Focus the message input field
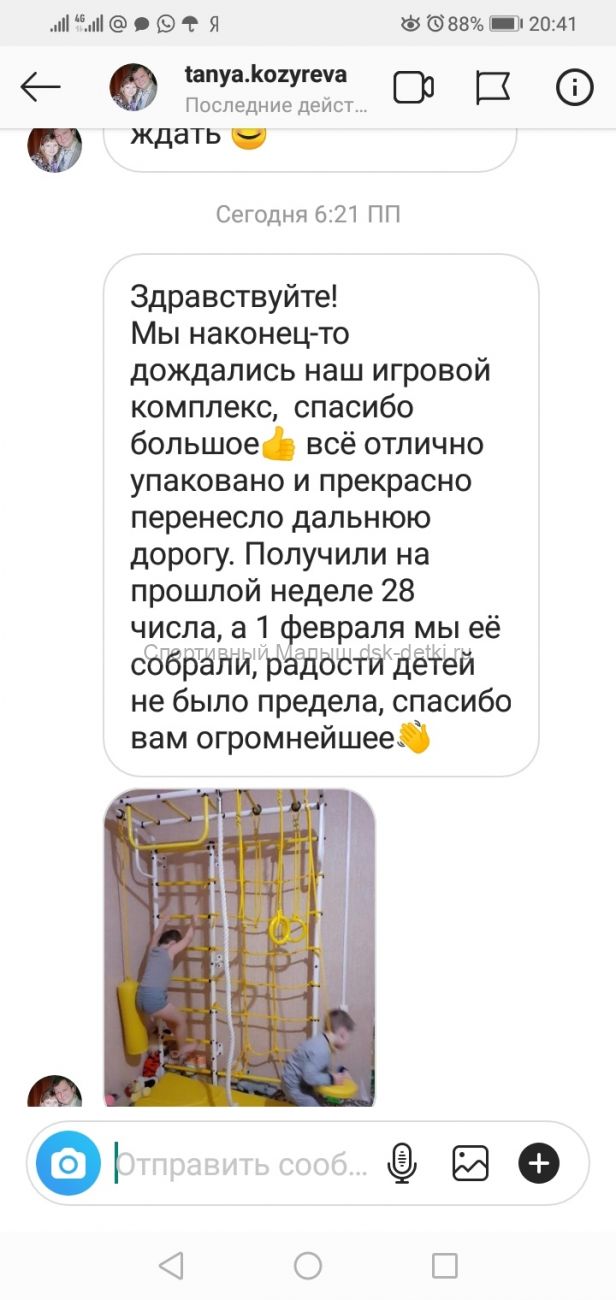The width and height of the screenshot is (616, 1300). pos(243,1164)
